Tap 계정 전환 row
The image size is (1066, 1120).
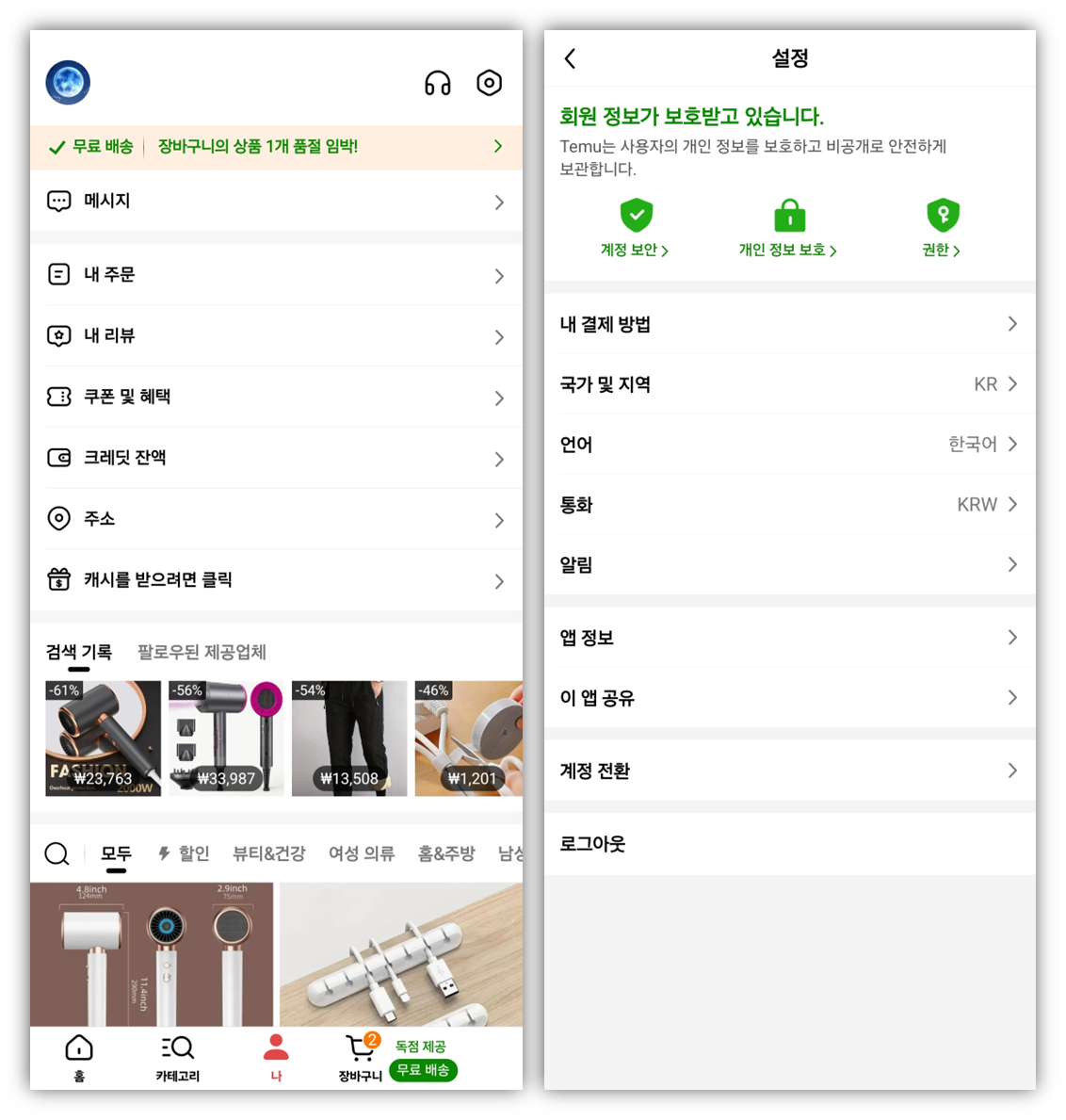(789, 771)
